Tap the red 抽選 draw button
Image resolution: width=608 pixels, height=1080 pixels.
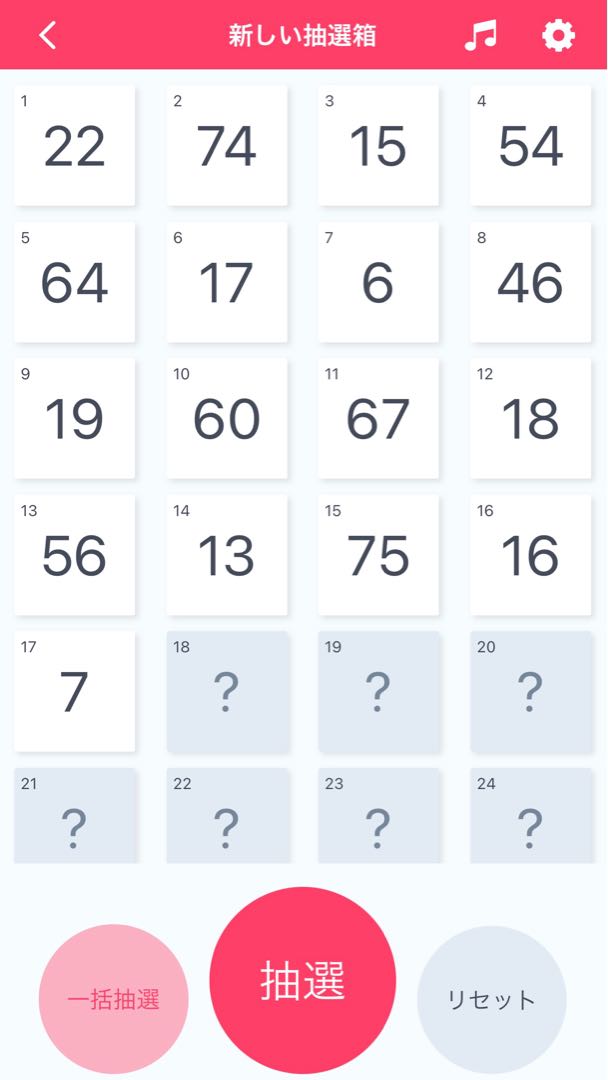point(303,981)
